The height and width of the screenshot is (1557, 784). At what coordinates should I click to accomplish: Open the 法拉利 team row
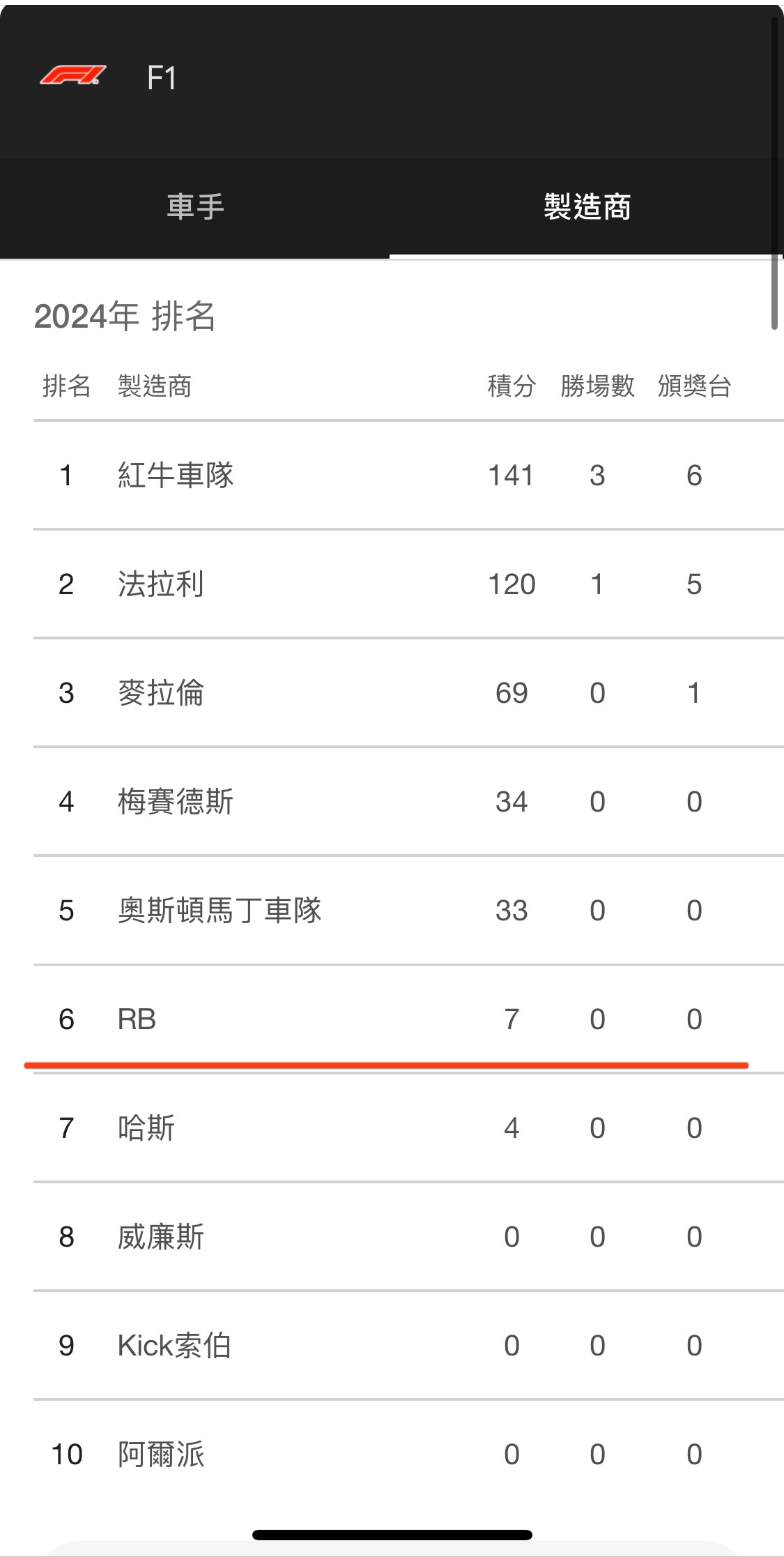(x=408, y=584)
